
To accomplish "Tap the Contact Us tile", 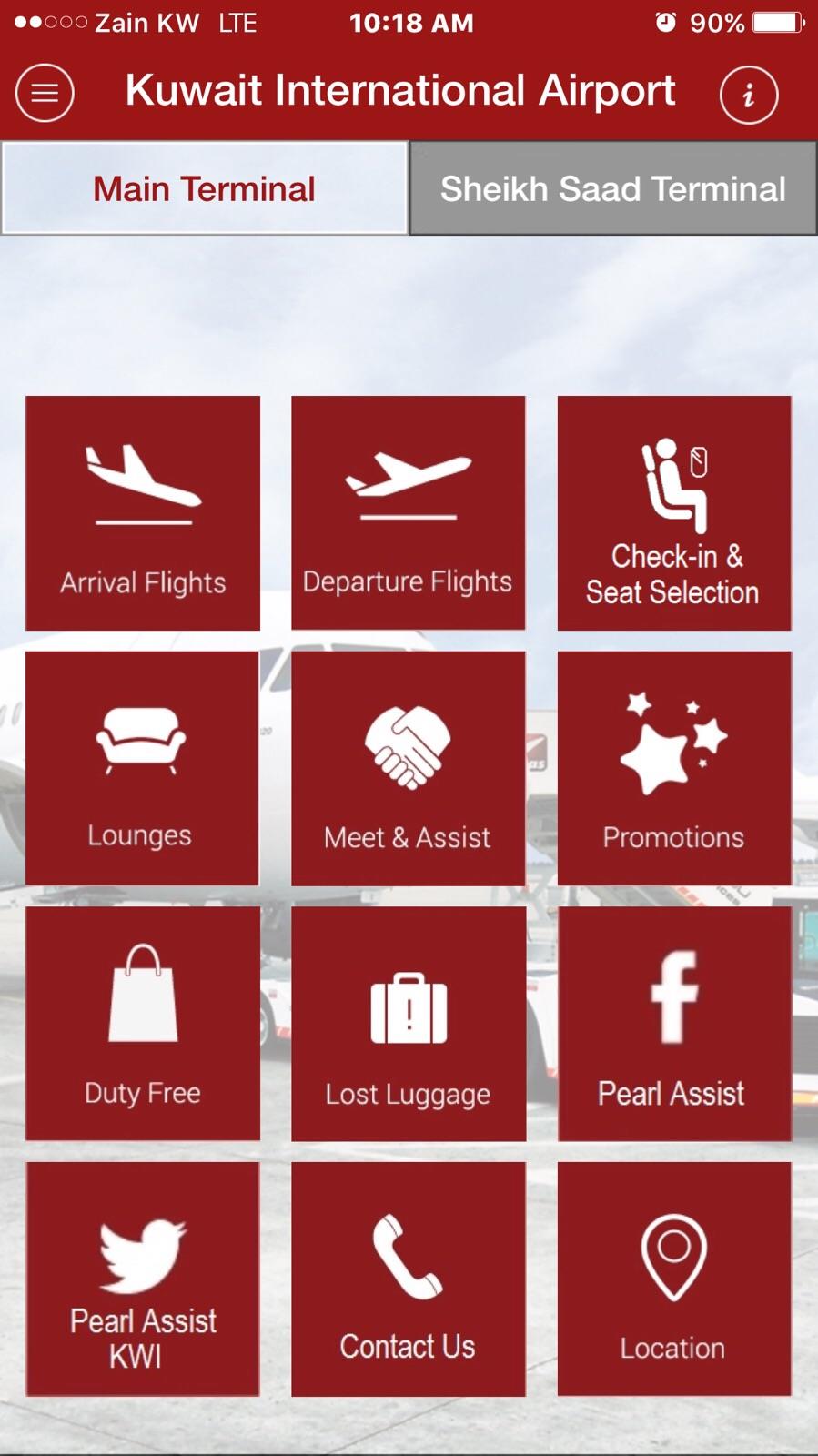I will click(x=408, y=1279).
